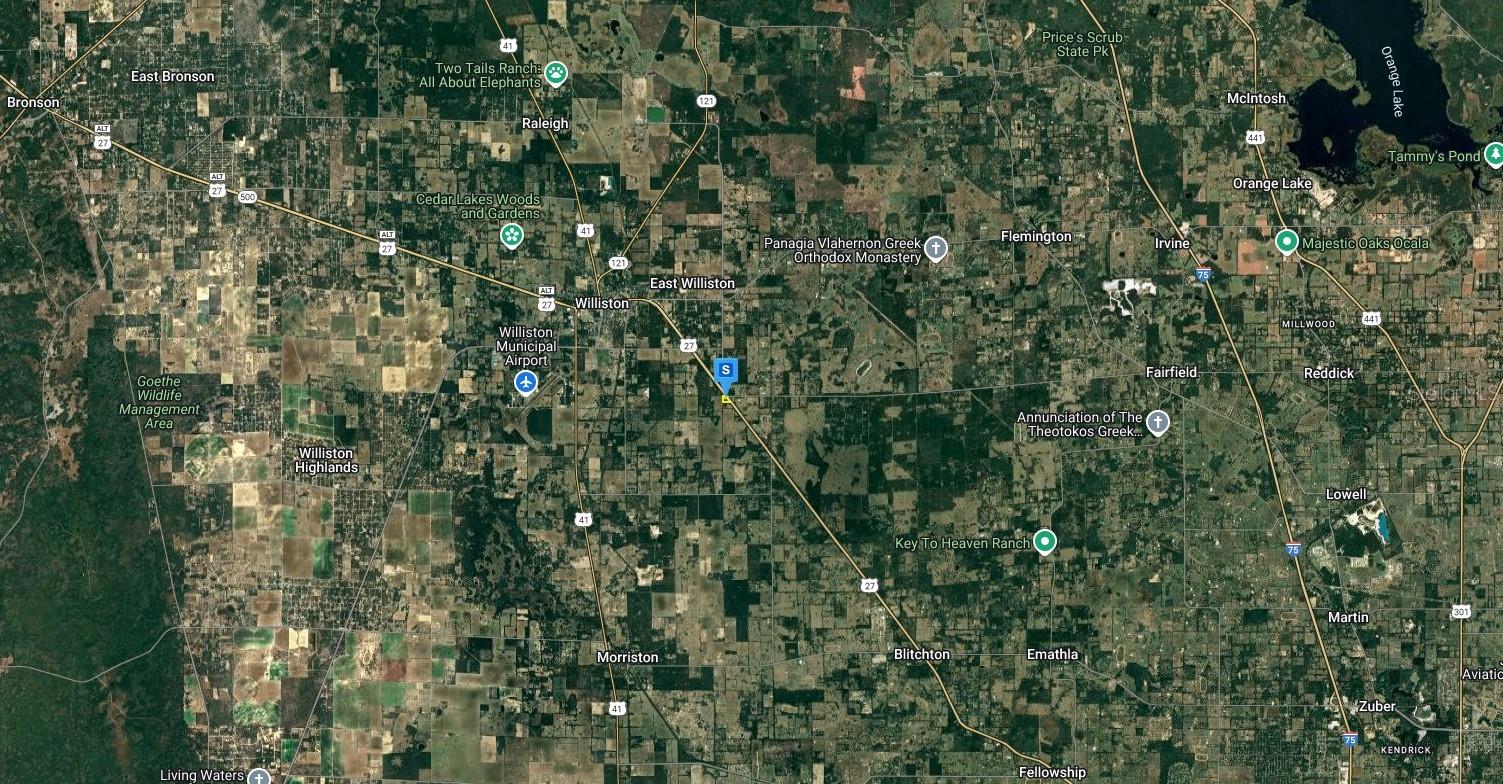1503x784 pixels.
Task: Open the Living Waters church pin
Action: pyautogui.click(x=259, y=776)
